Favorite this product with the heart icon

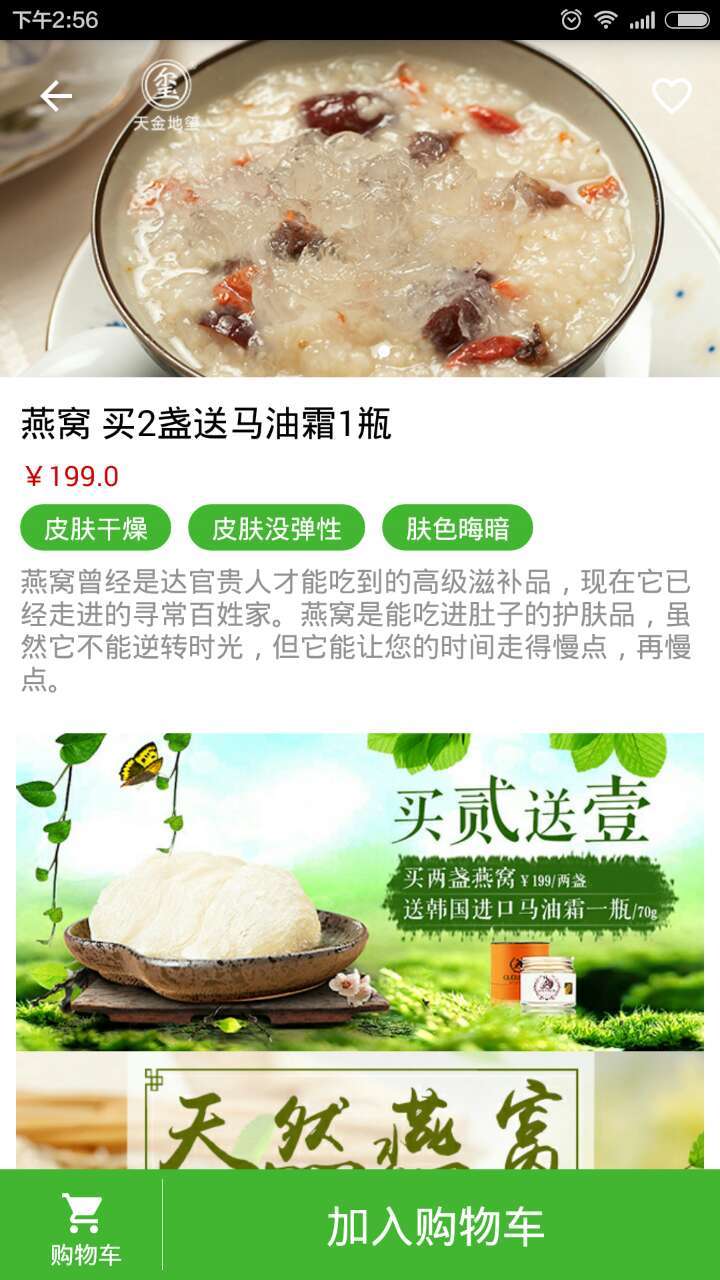click(671, 96)
